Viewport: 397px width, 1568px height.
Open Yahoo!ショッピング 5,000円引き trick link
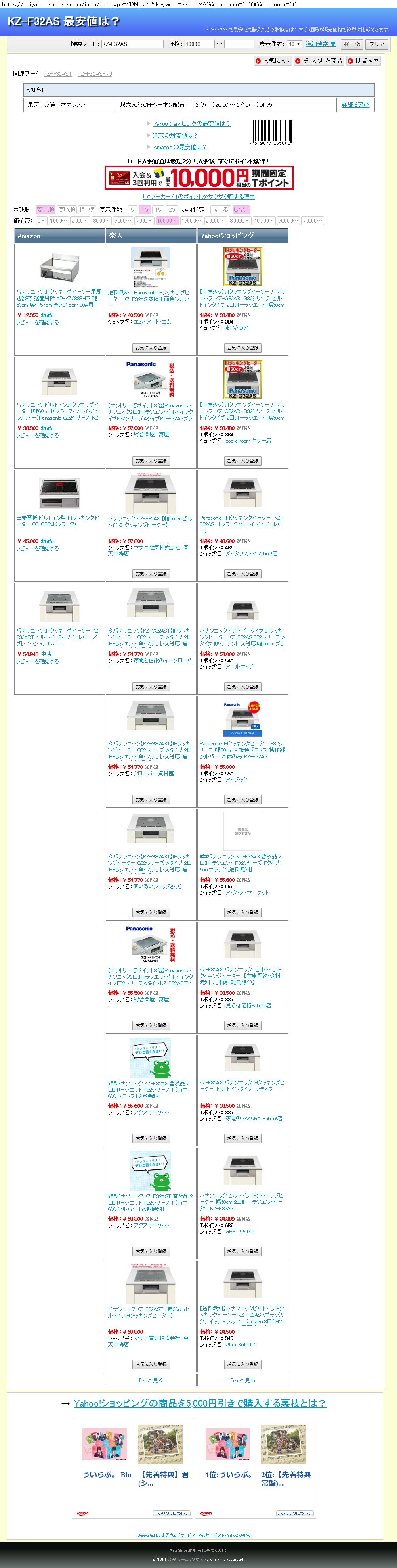coord(200,1403)
